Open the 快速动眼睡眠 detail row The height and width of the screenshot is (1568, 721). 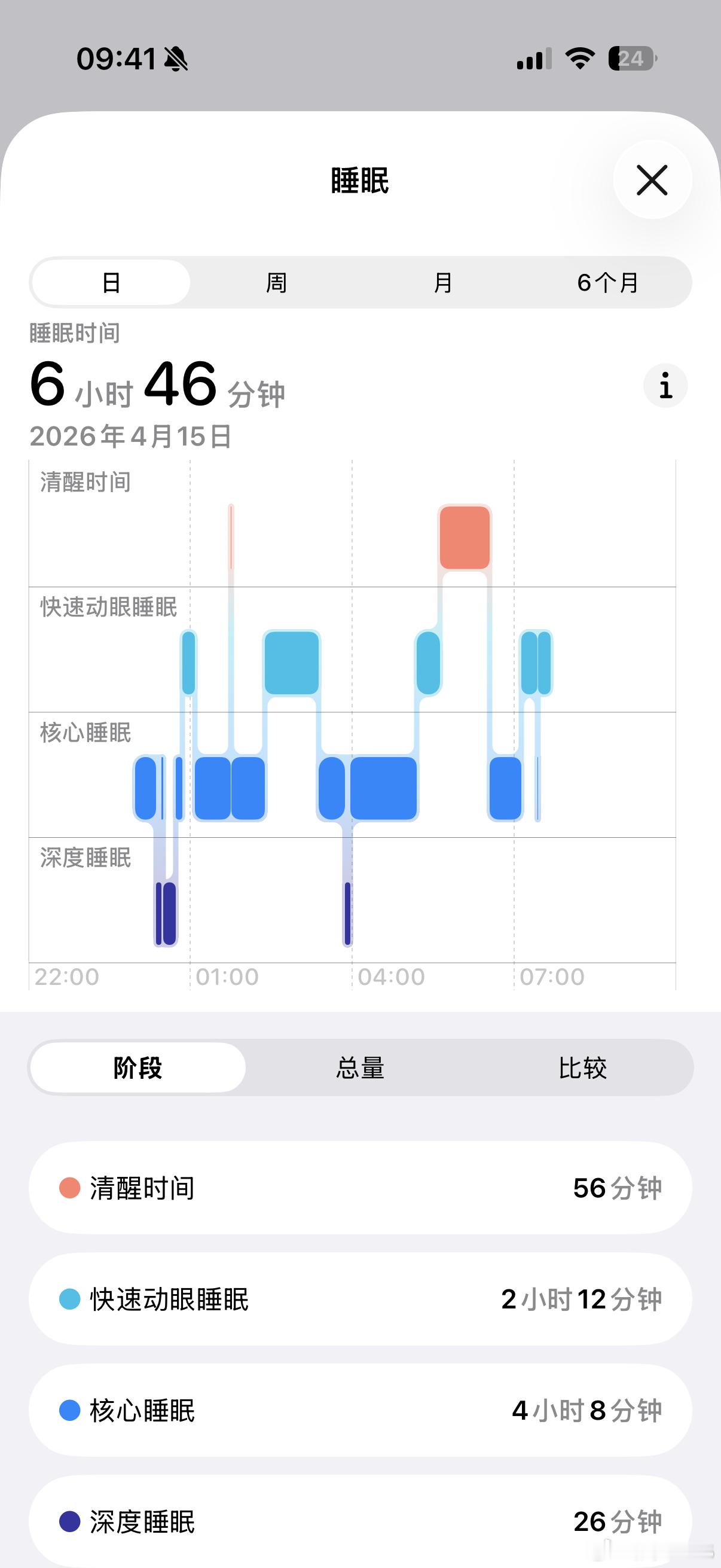click(x=360, y=1299)
